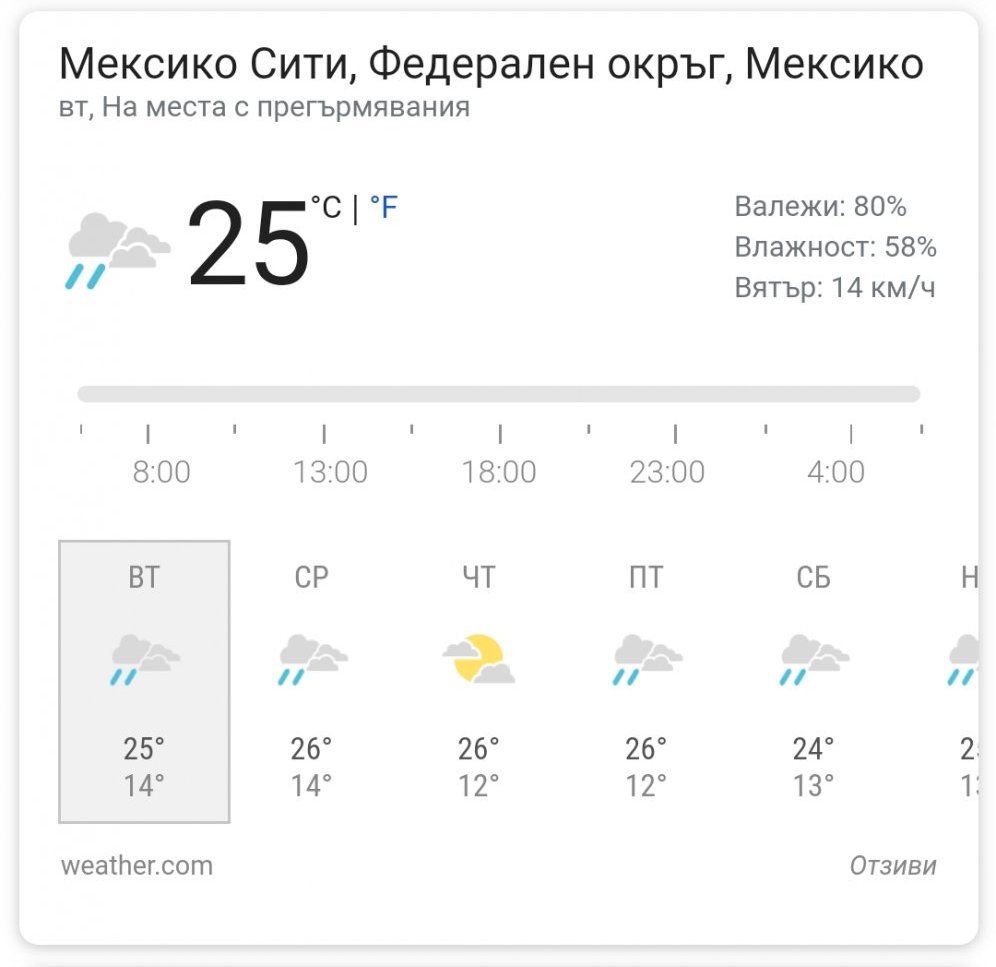
Task: Select the СР forecast day
Action: click(x=311, y=682)
